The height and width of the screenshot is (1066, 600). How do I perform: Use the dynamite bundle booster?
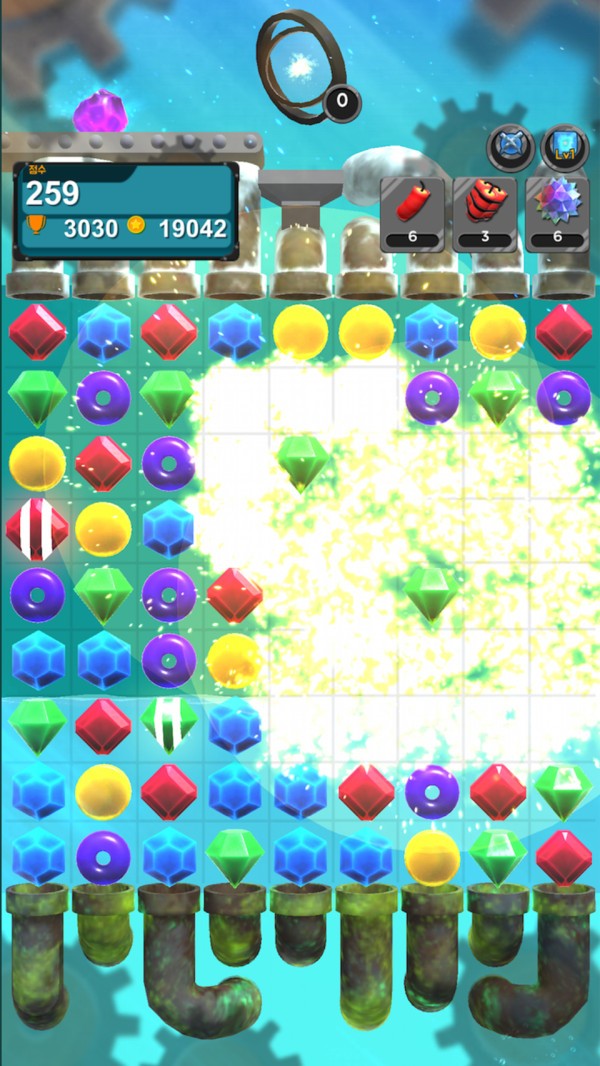pos(484,215)
